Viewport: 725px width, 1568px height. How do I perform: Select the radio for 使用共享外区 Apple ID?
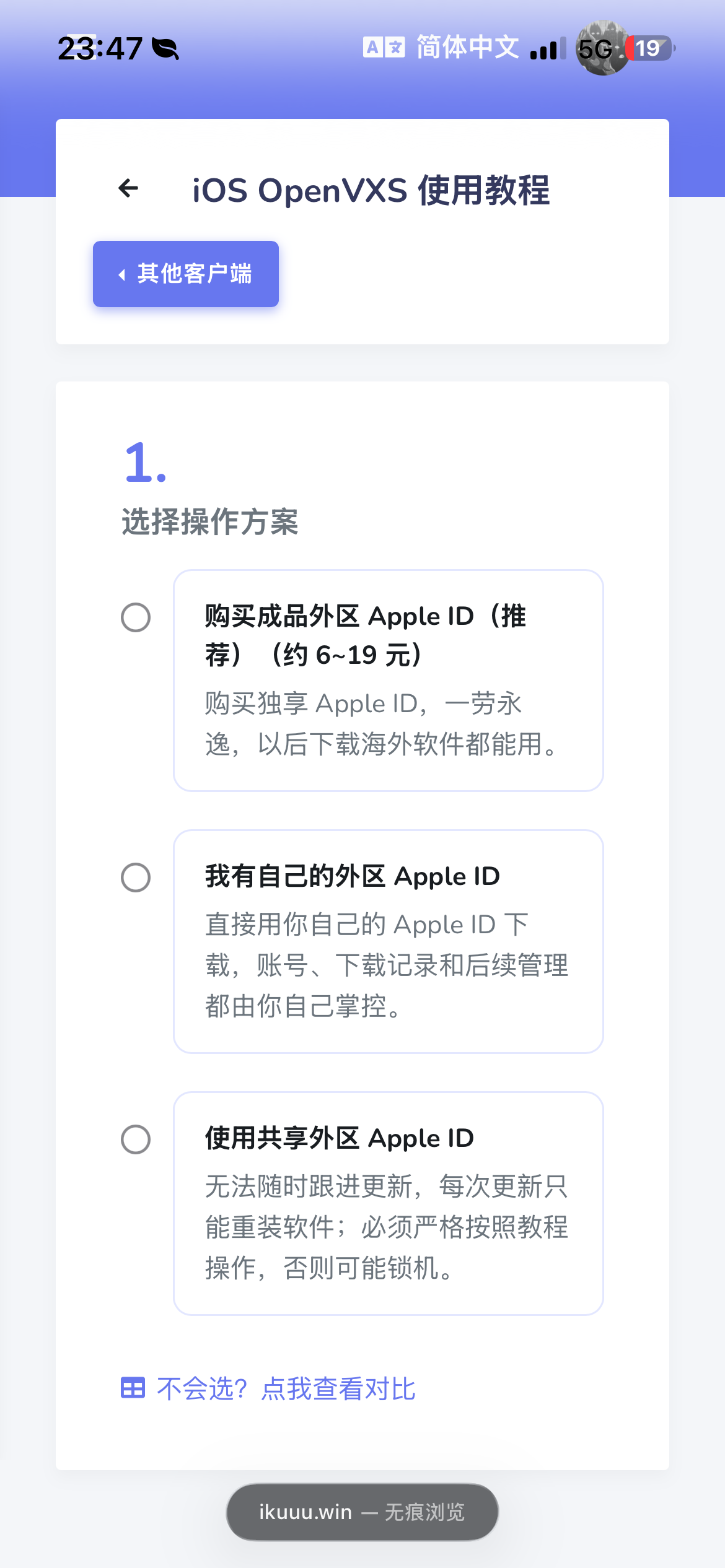136,1139
